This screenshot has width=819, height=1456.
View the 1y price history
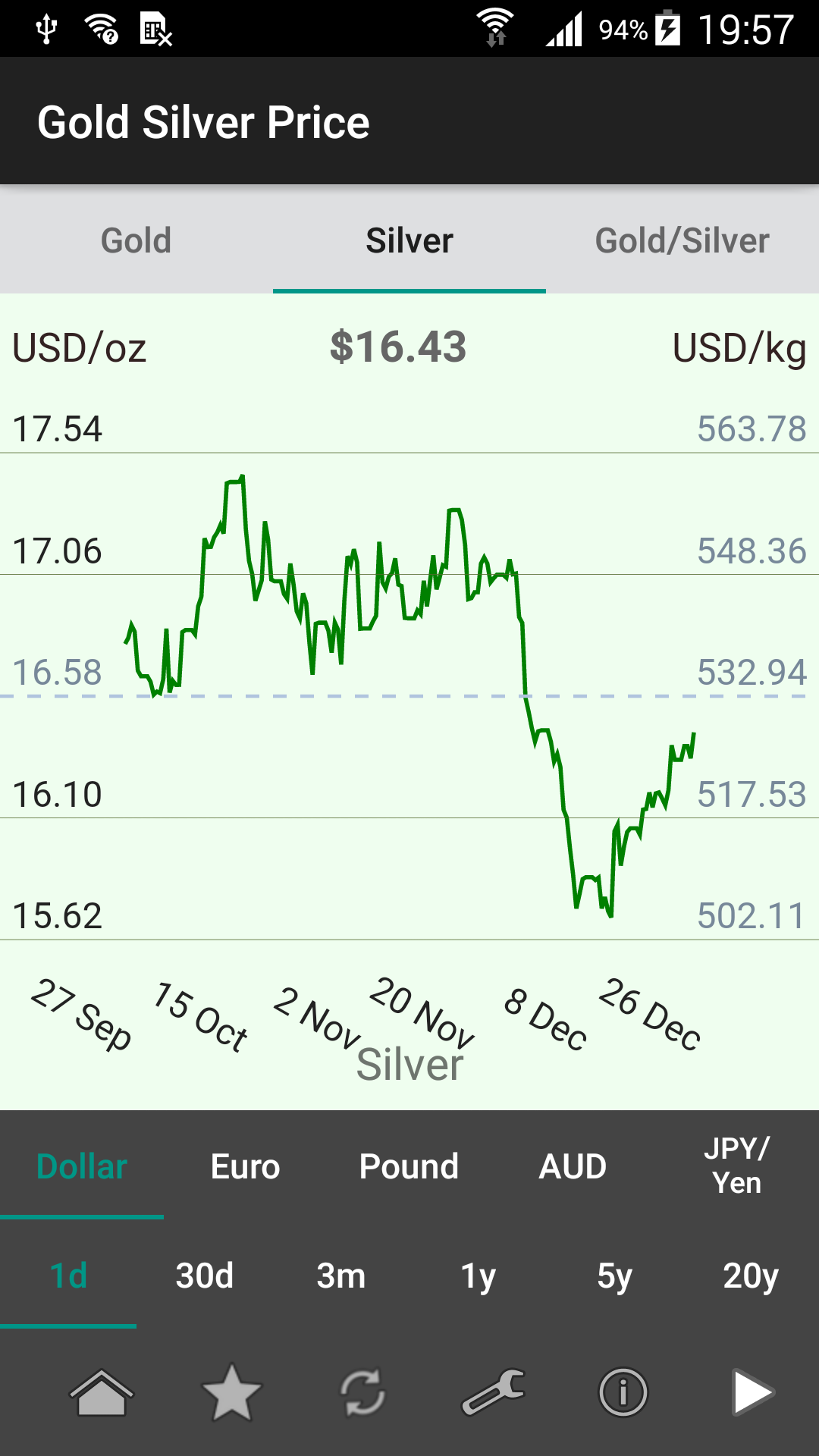pyautogui.click(x=478, y=1276)
